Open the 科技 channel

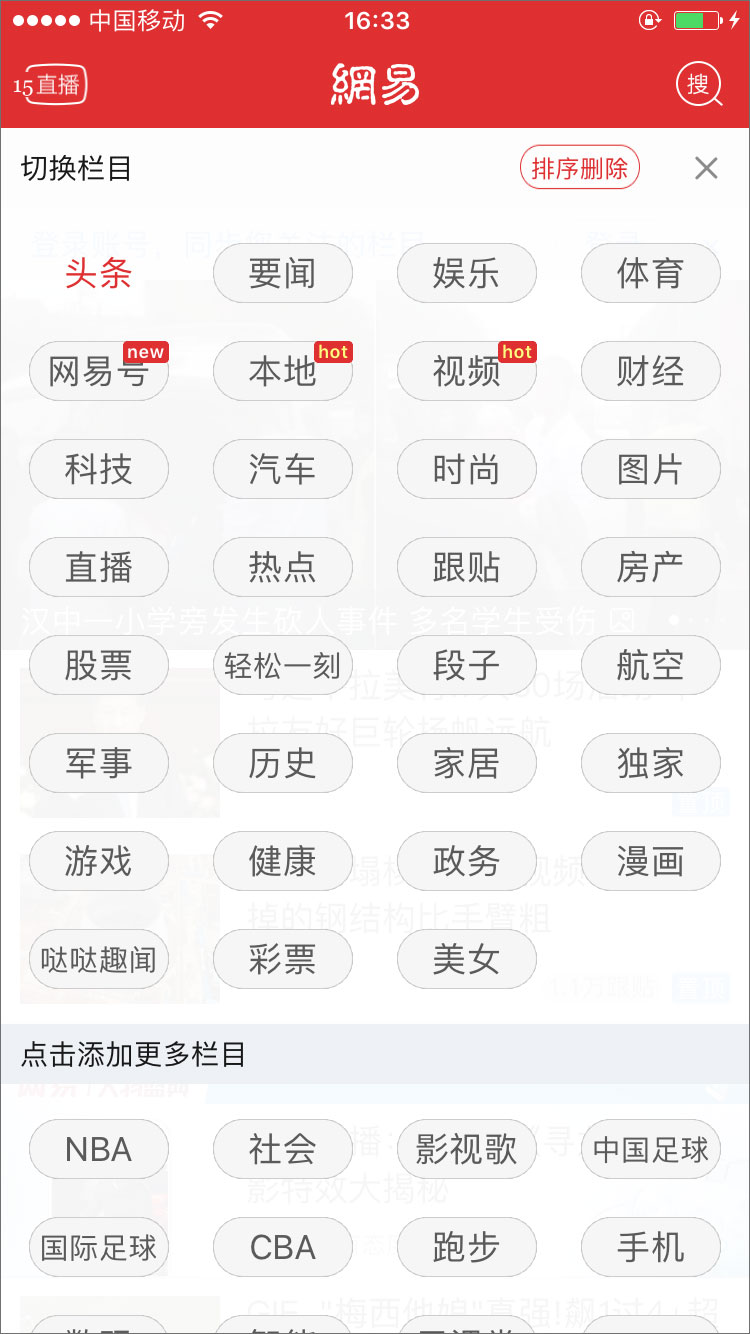98,469
